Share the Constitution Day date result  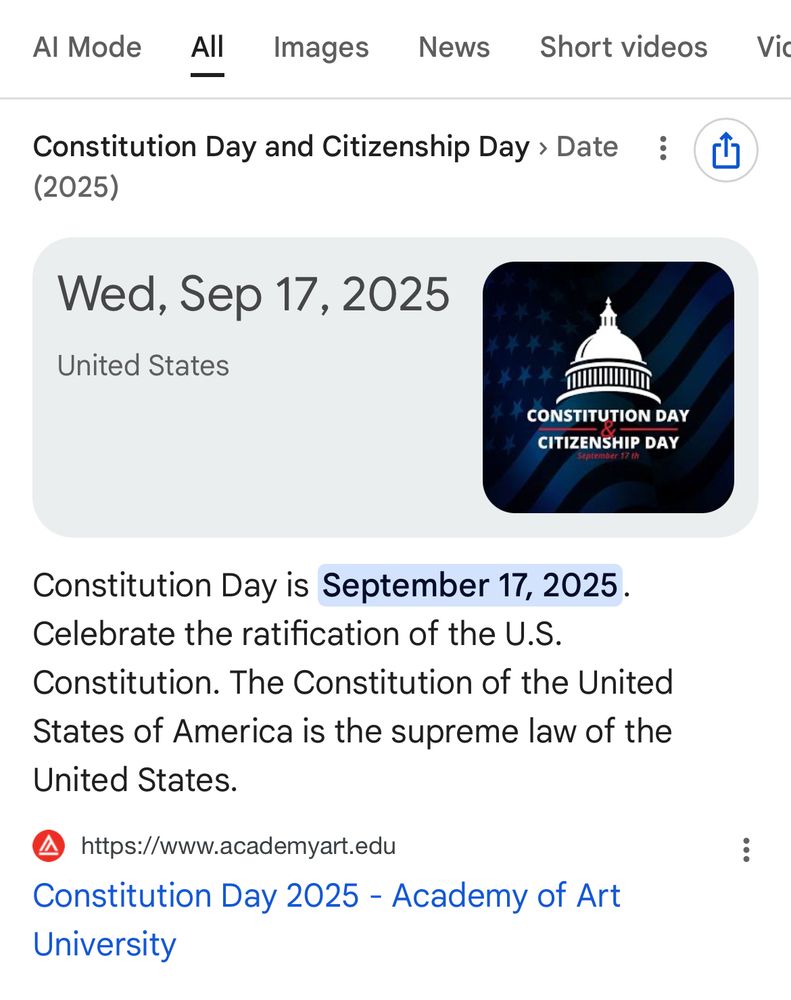point(726,151)
